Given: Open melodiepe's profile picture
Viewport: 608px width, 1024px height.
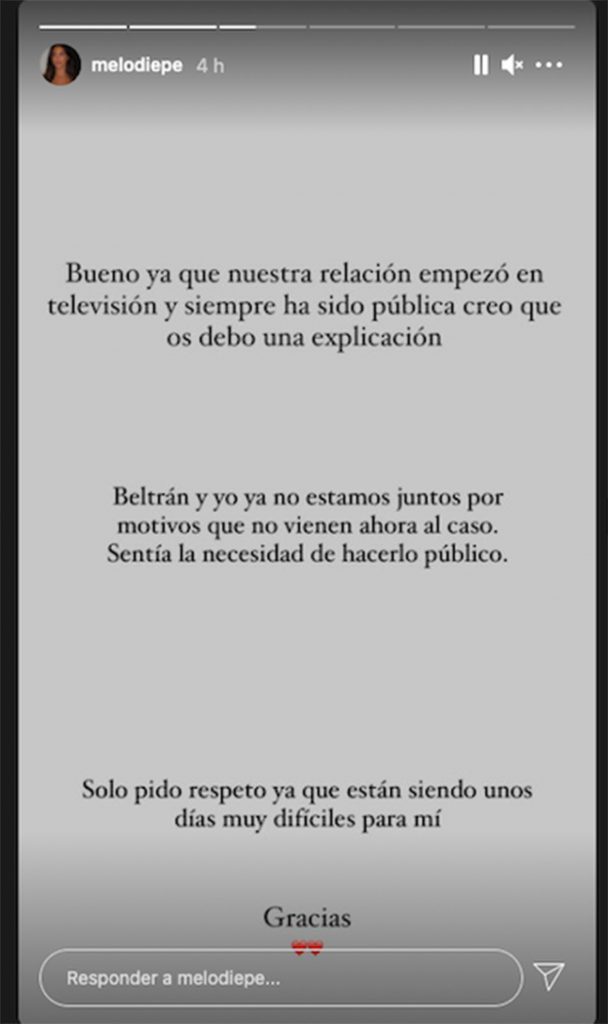Looking at the screenshot, I should tap(61, 65).
